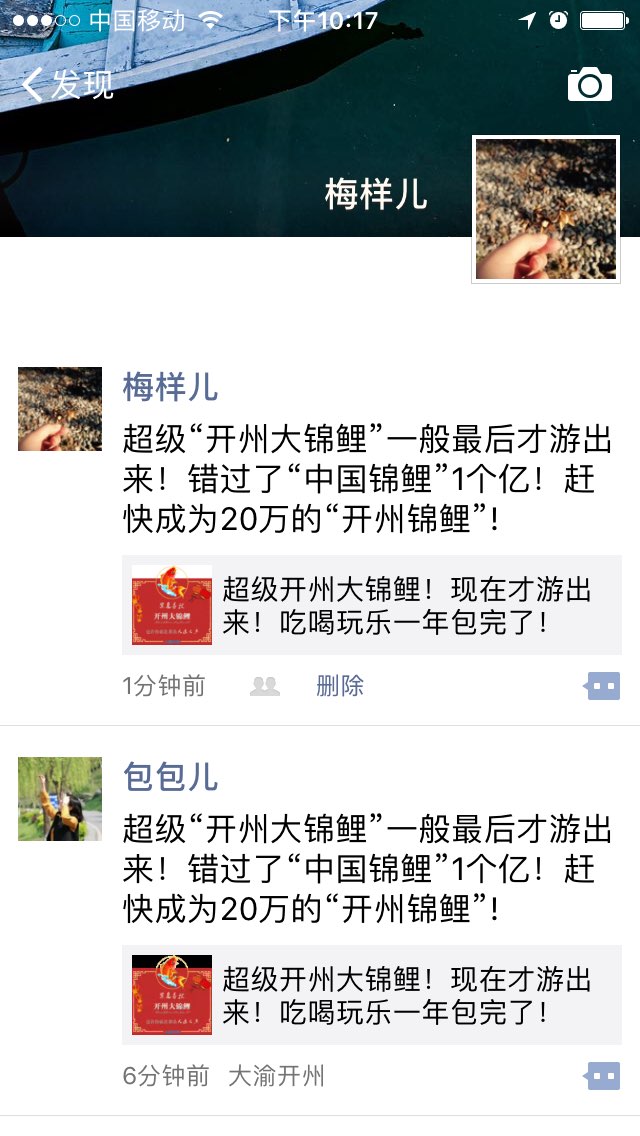The image size is (640, 1136).
Task: Open 包包儿's profile from the post name
Action: [x=170, y=777]
